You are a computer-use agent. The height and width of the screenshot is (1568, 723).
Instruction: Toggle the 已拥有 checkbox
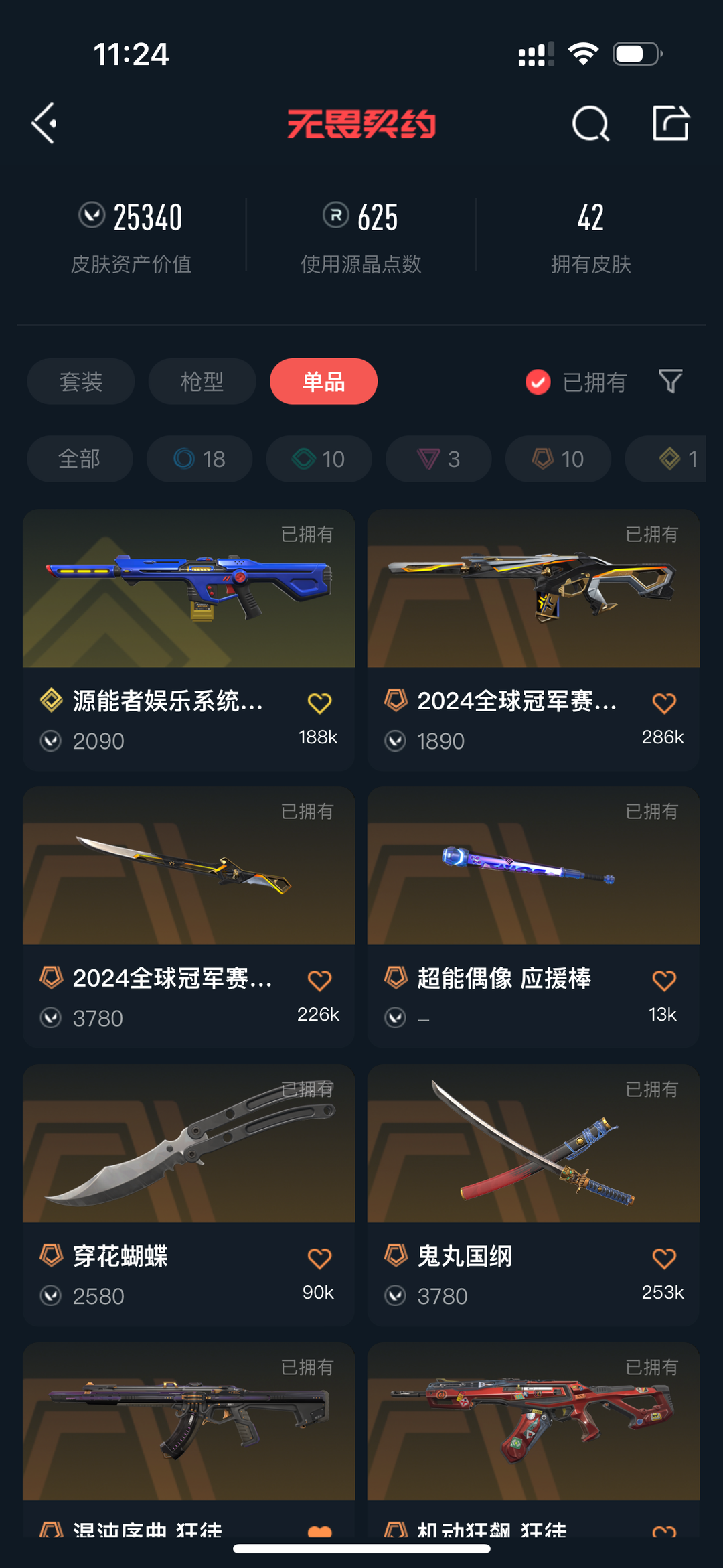(538, 382)
